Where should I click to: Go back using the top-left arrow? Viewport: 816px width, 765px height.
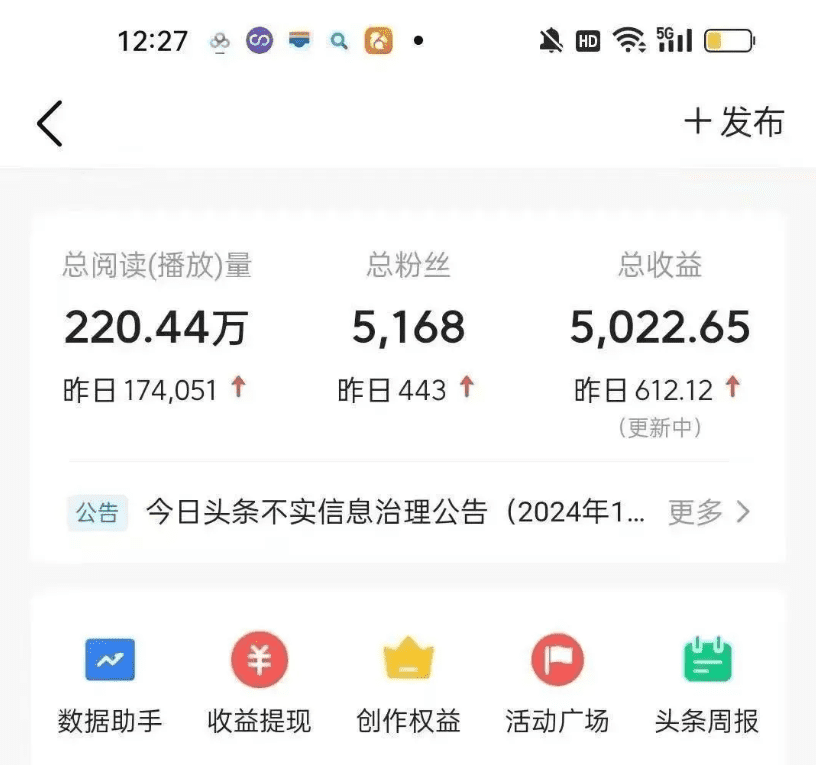(50, 124)
